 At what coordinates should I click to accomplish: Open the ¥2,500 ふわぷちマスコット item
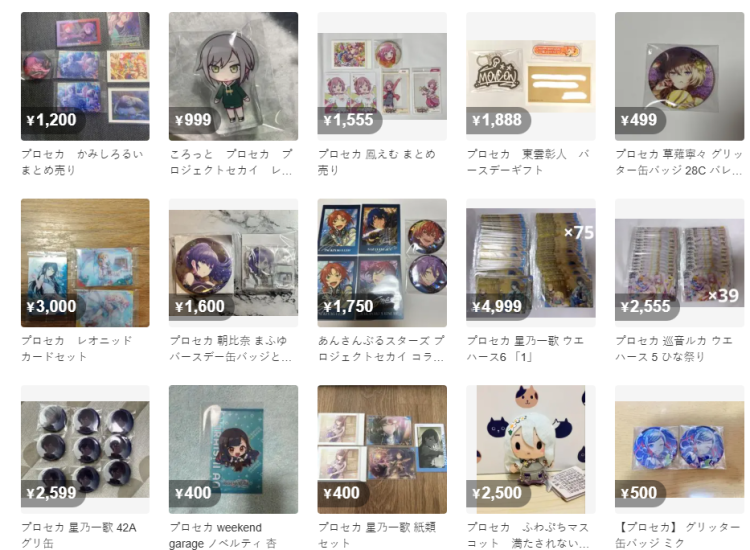(531, 448)
